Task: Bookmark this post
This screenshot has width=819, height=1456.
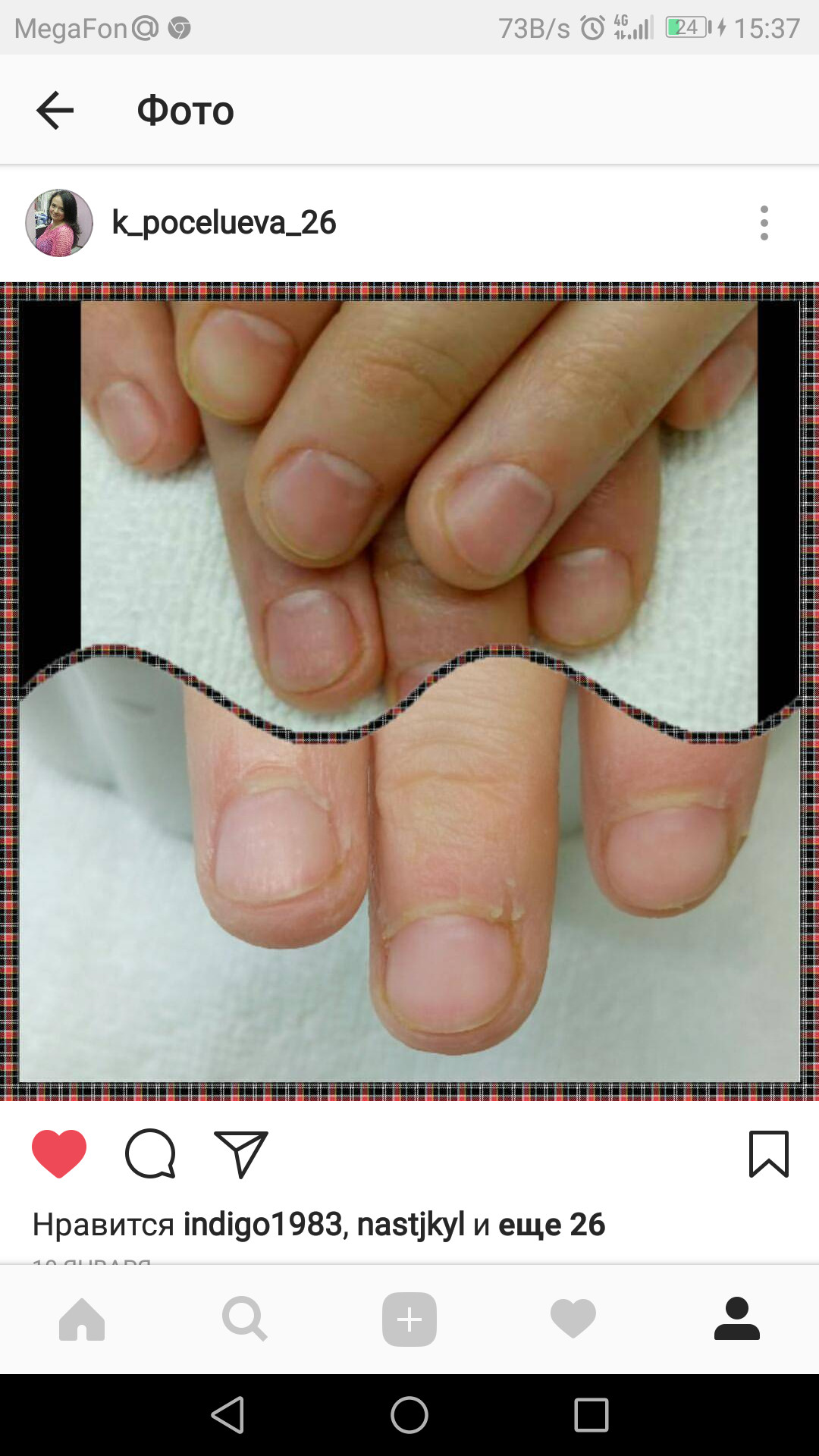Action: click(x=768, y=1153)
